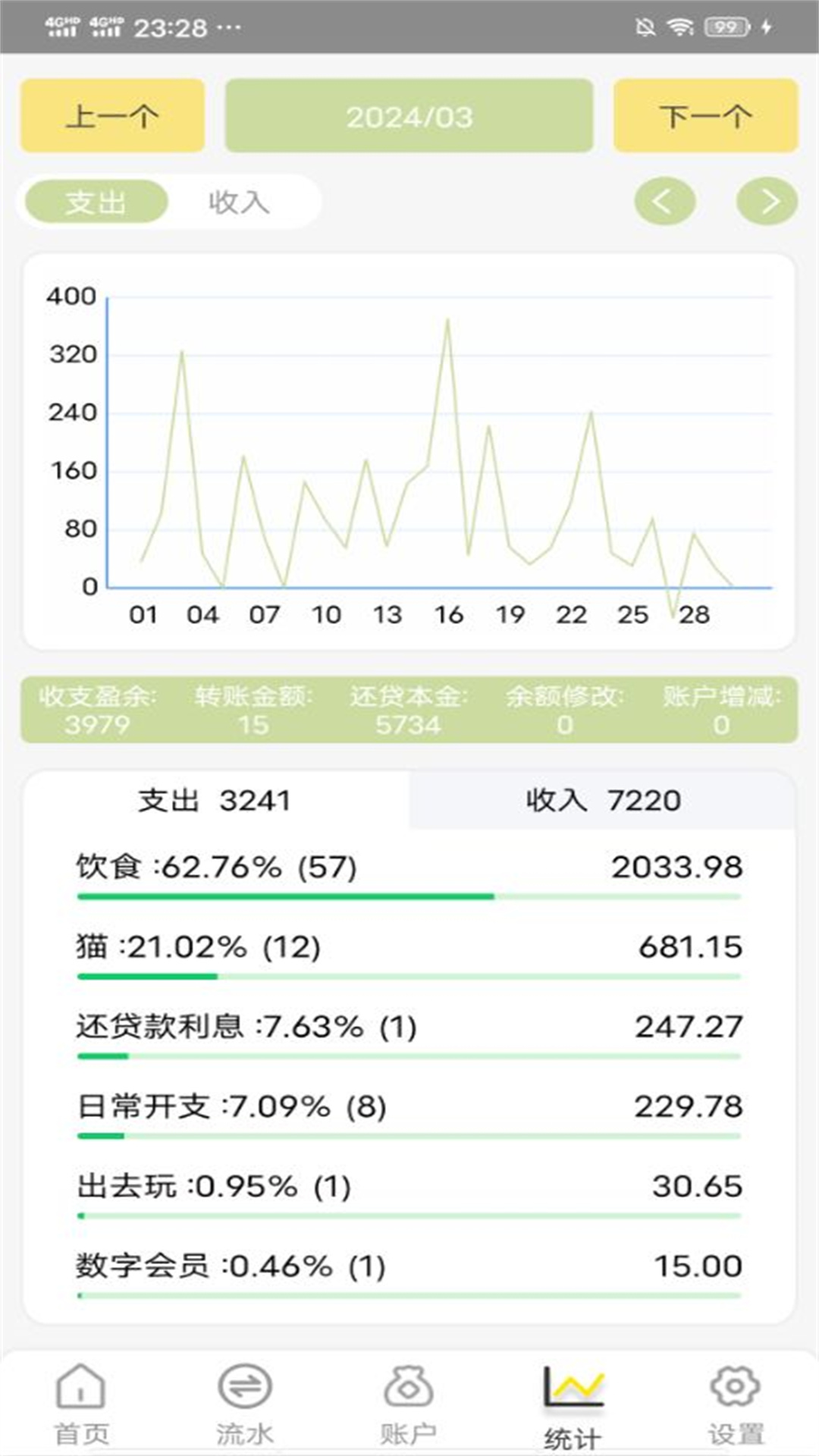Open the 账户 tab

pyautogui.click(x=409, y=1404)
